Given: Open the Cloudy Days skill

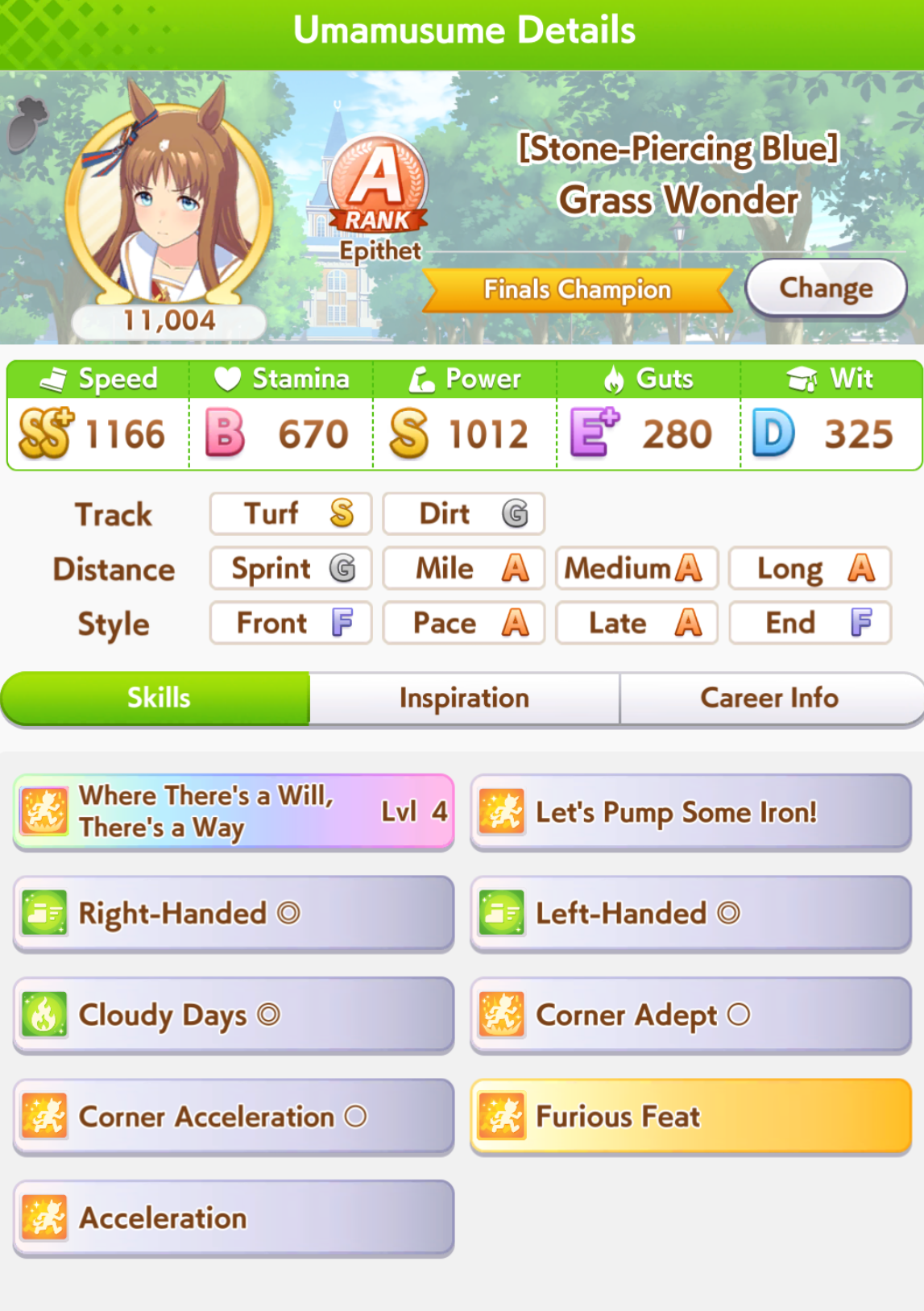Looking at the screenshot, I should (234, 1014).
